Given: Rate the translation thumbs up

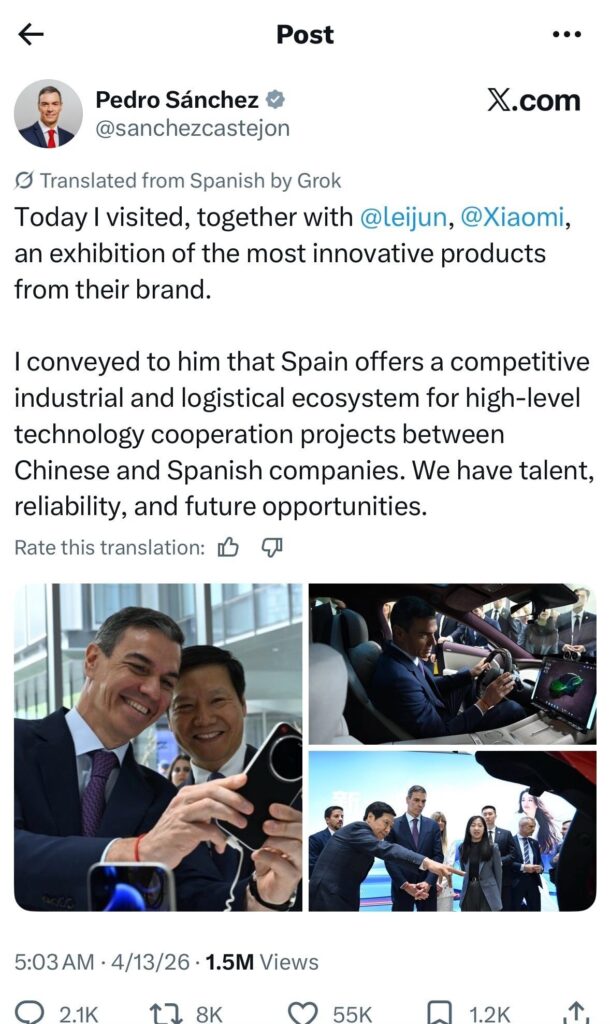Looking at the screenshot, I should tap(229, 547).
